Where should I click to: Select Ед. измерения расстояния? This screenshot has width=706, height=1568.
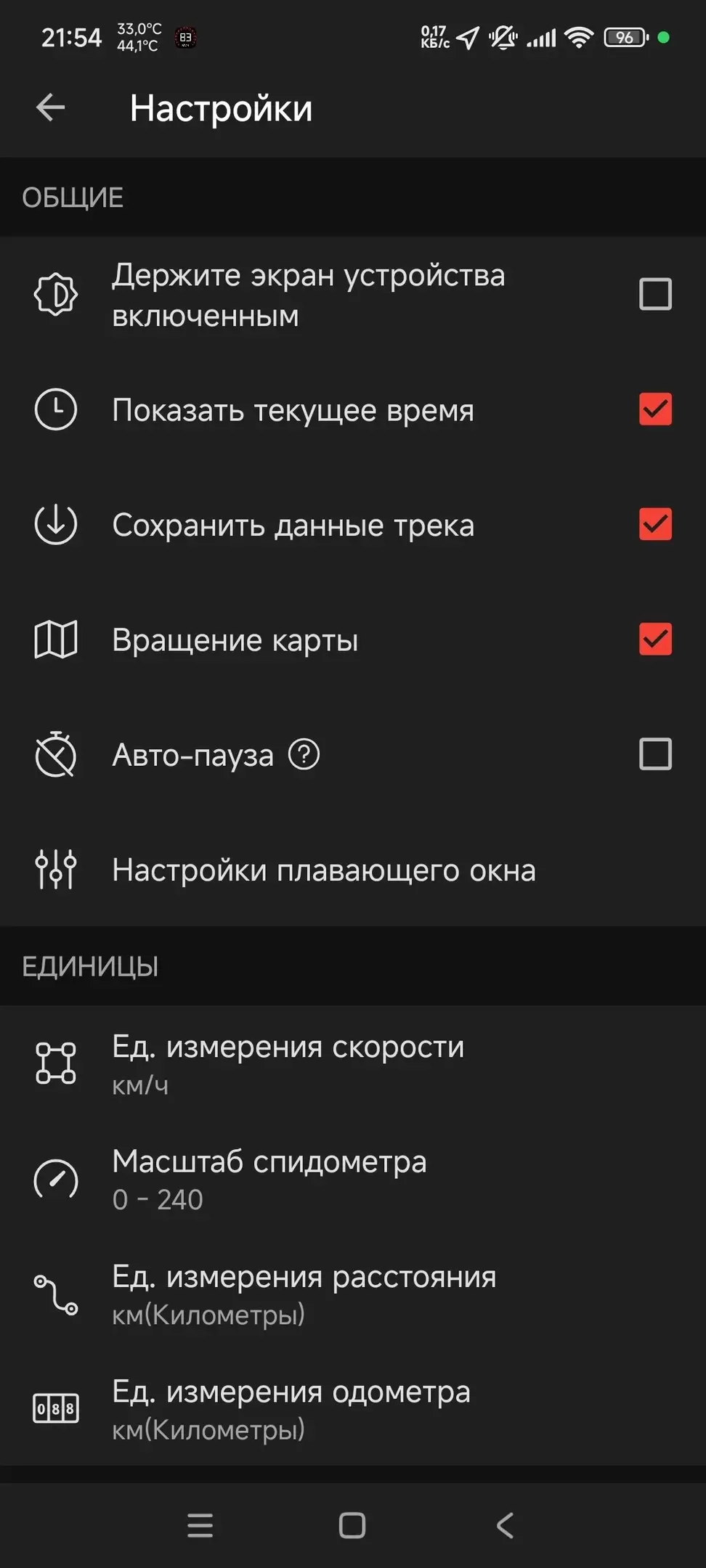coord(304,1294)
